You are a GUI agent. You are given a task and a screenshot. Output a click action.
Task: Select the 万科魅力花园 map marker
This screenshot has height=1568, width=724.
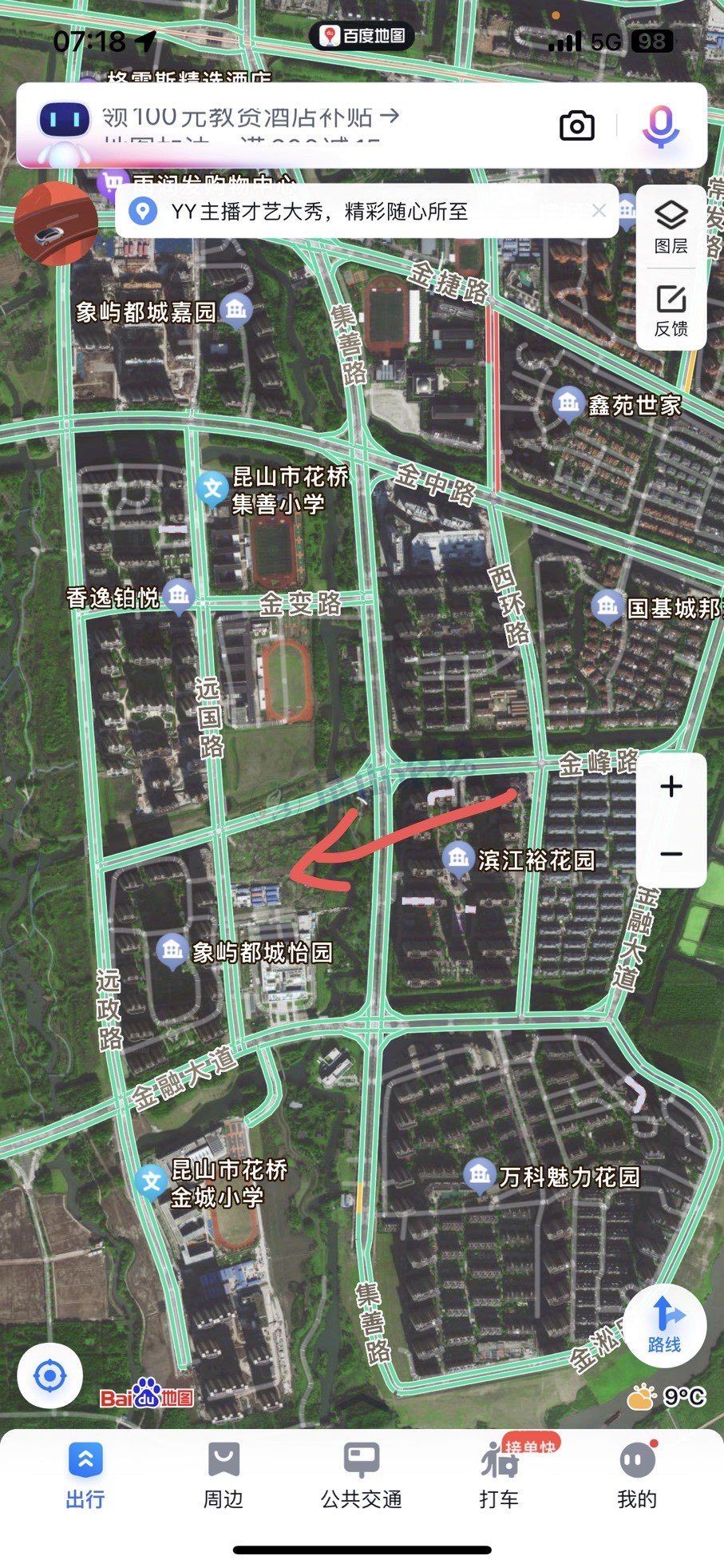[x=480, y=1176]
